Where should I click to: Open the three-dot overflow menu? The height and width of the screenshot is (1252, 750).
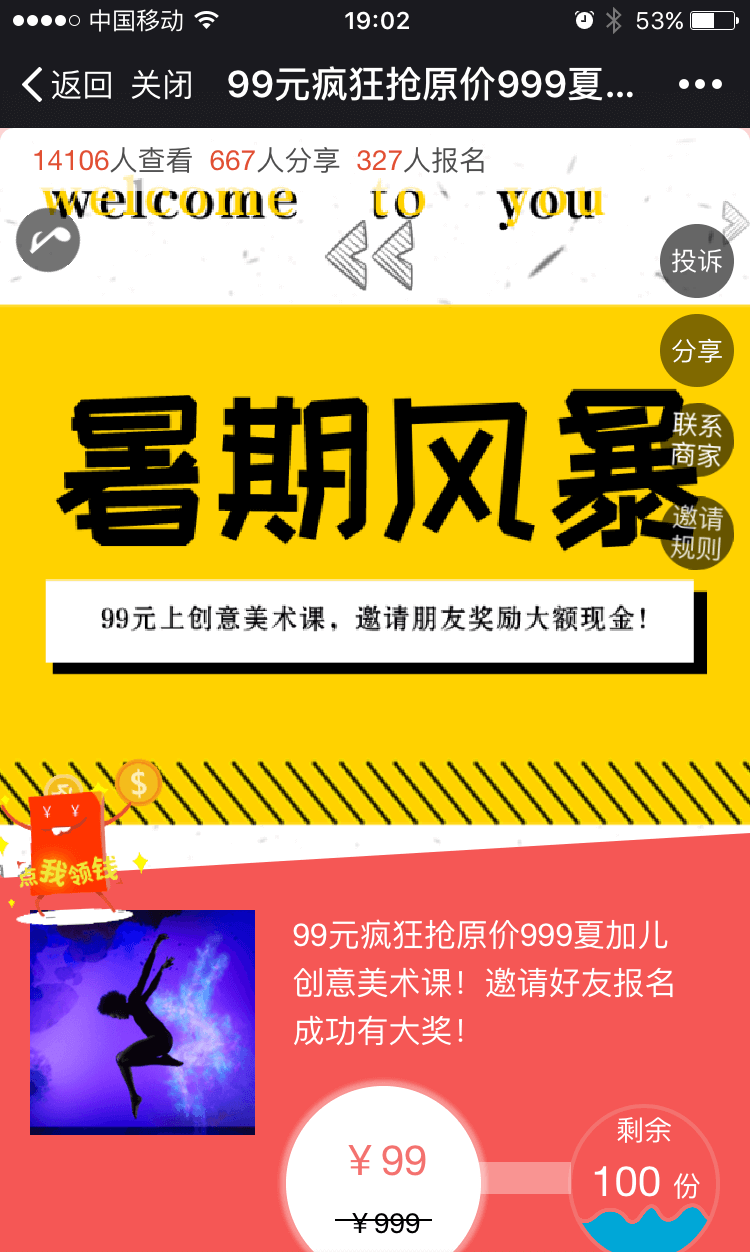click(x=700, y=85)
